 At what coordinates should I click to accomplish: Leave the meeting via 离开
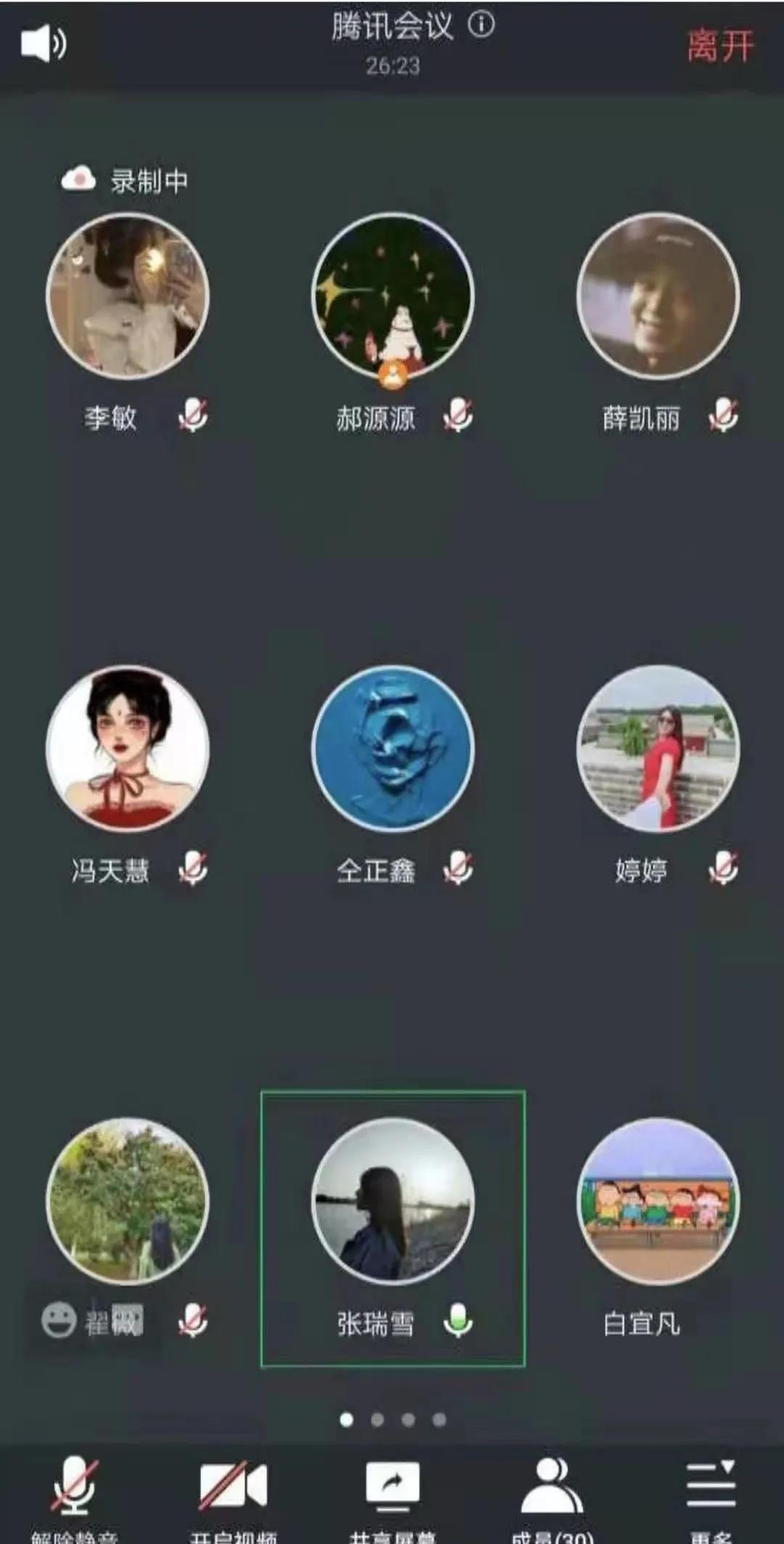point(720,46)
